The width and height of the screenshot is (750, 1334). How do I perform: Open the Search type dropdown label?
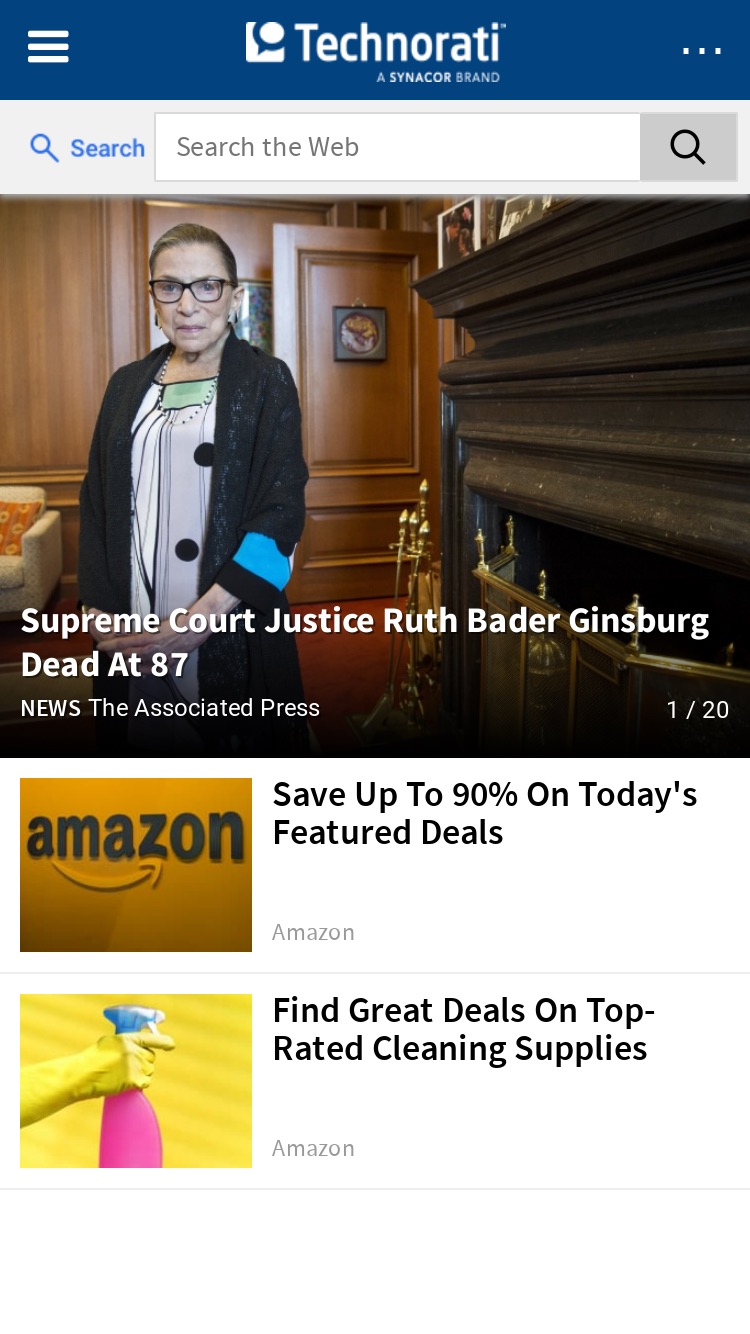pyautogui.click(x=87, y=148)
